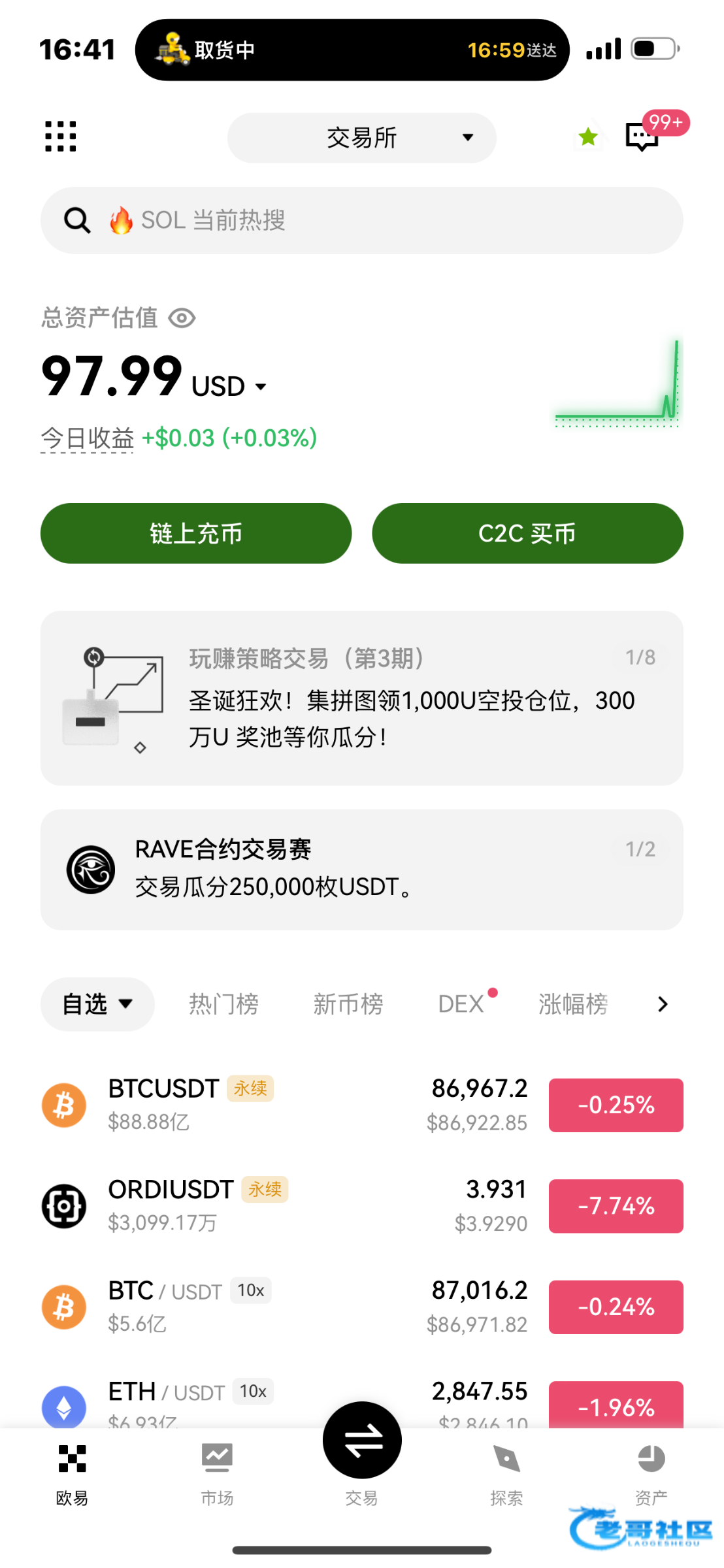Open the grid menu icon
The height and width of the screenshot is (1568, 724).
pyautogui.click(x=60, y=137)
